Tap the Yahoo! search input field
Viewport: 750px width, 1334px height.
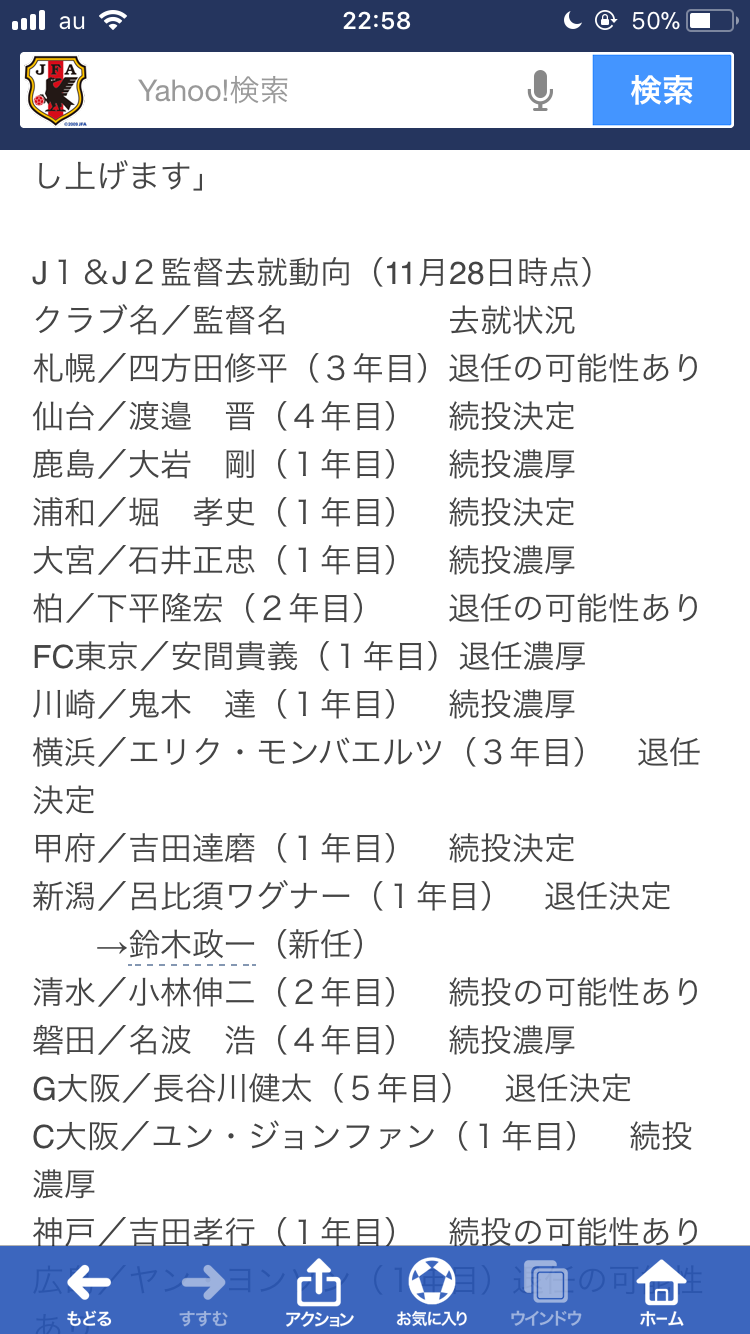(x=320, y=91)
